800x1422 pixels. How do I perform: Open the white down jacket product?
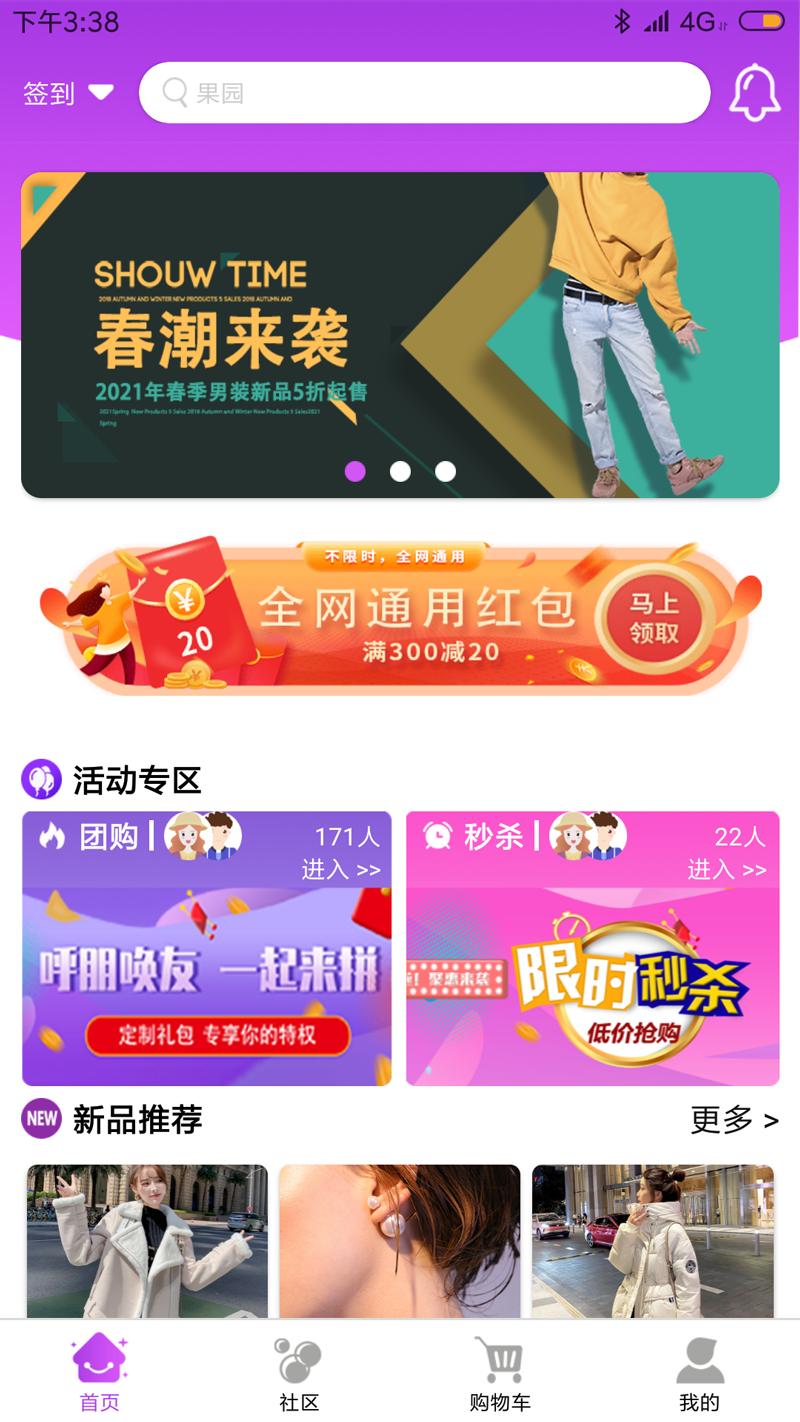653,1241
